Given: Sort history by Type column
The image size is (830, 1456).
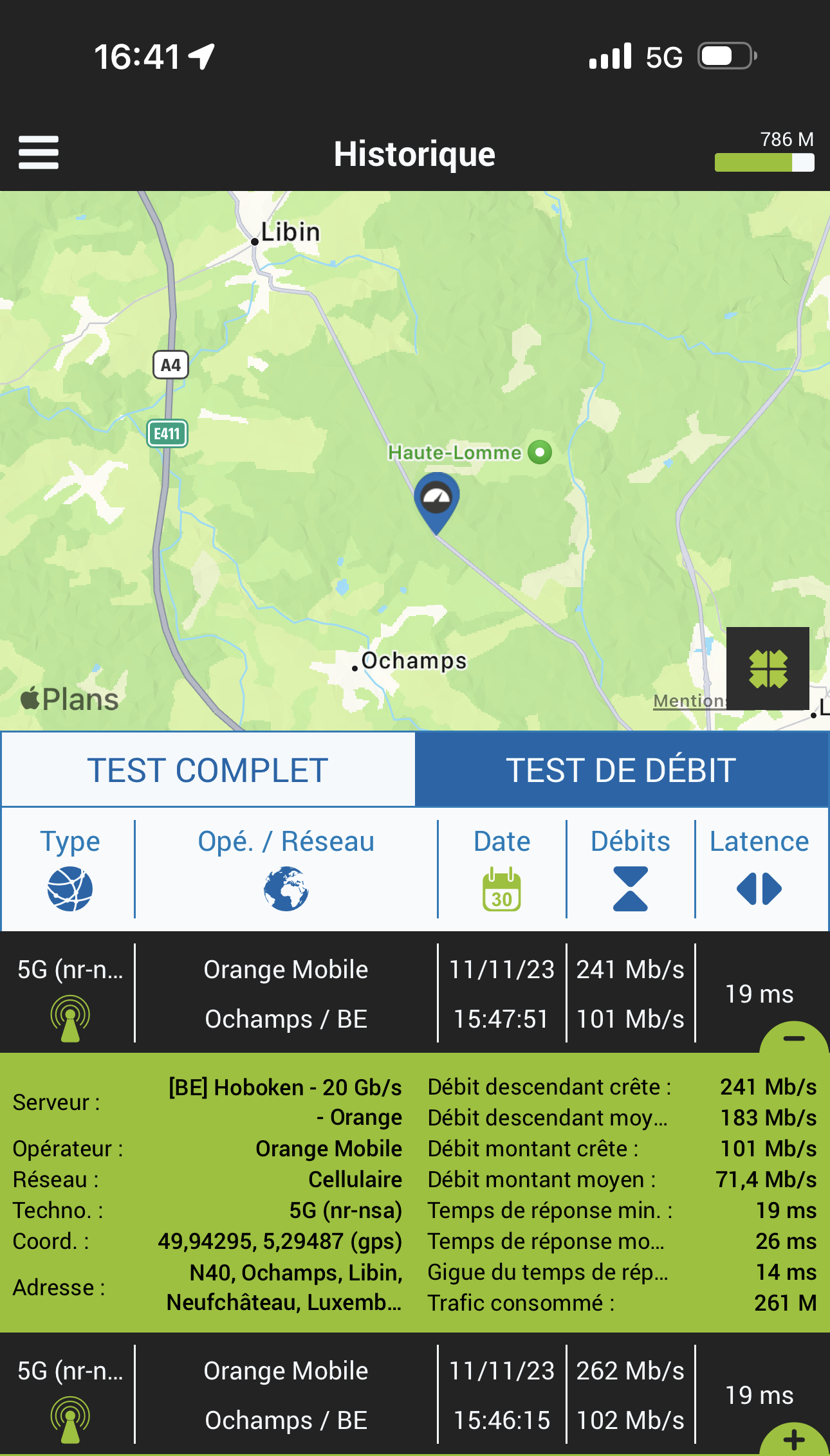Looking at the screenshot, I should [x=69, y=868].
